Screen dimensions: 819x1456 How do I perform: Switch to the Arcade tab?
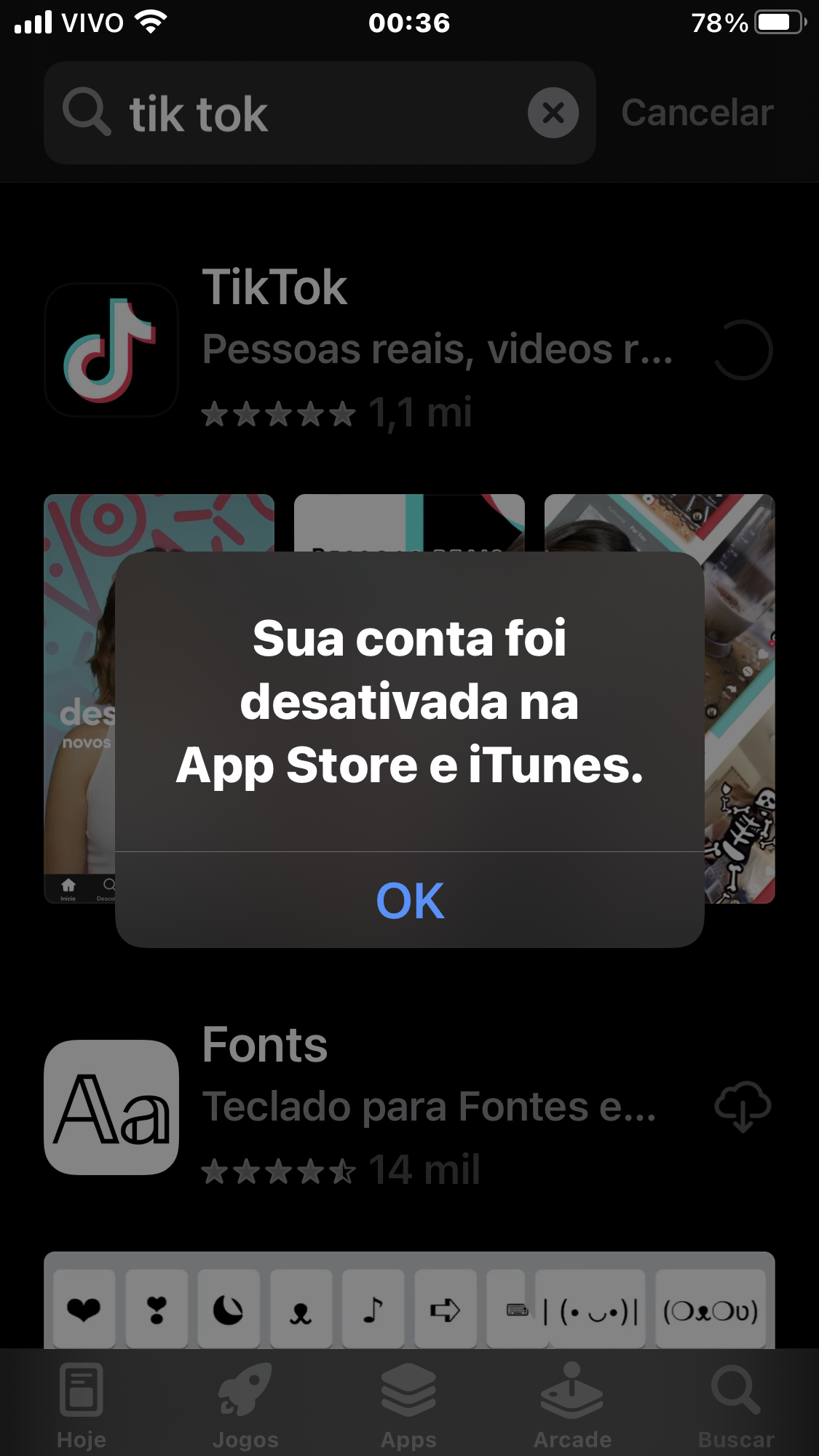tap(572, 1406)
